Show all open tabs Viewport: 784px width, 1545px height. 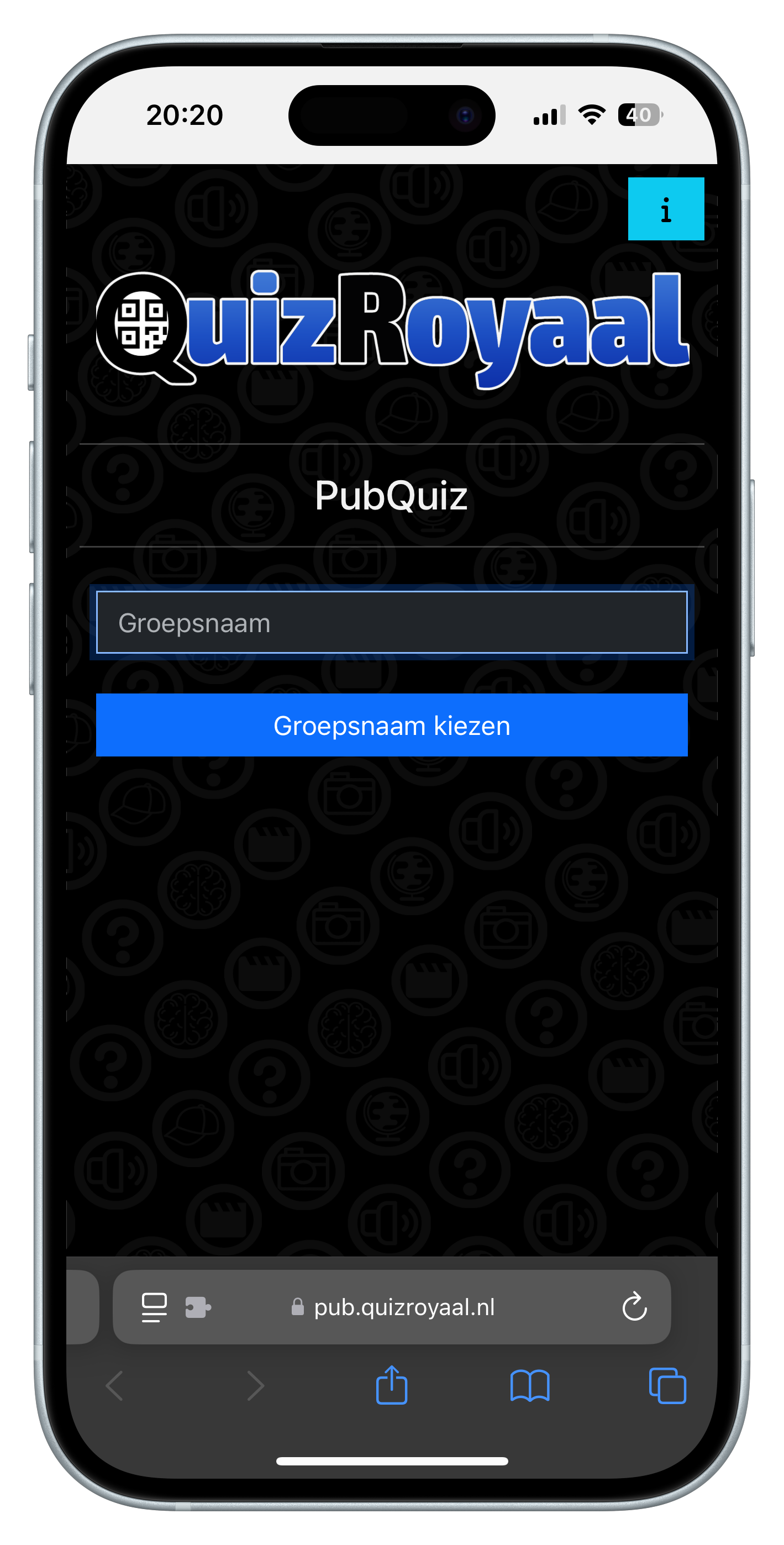(x=667, y=1385)
